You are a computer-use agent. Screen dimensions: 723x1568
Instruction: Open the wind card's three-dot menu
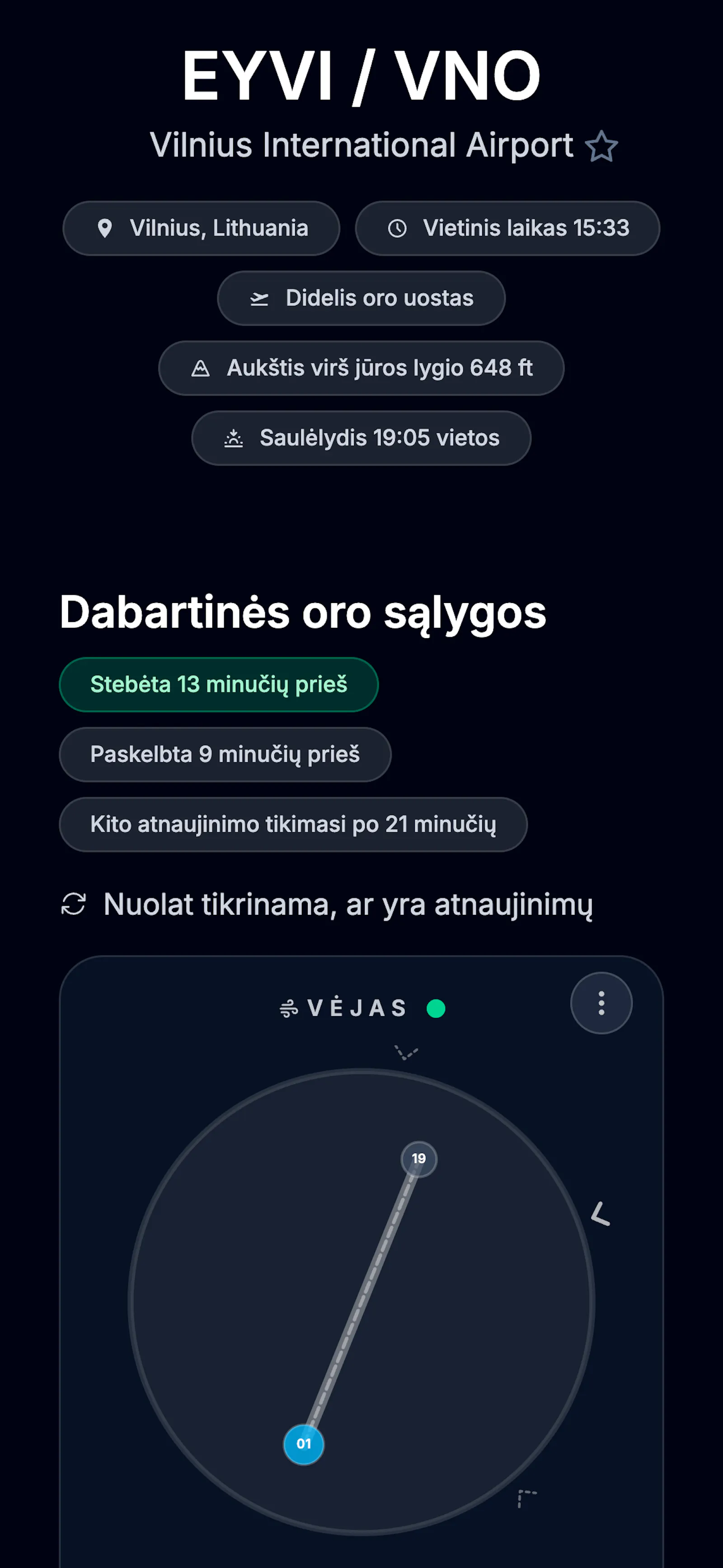(x=601, y=1003)
